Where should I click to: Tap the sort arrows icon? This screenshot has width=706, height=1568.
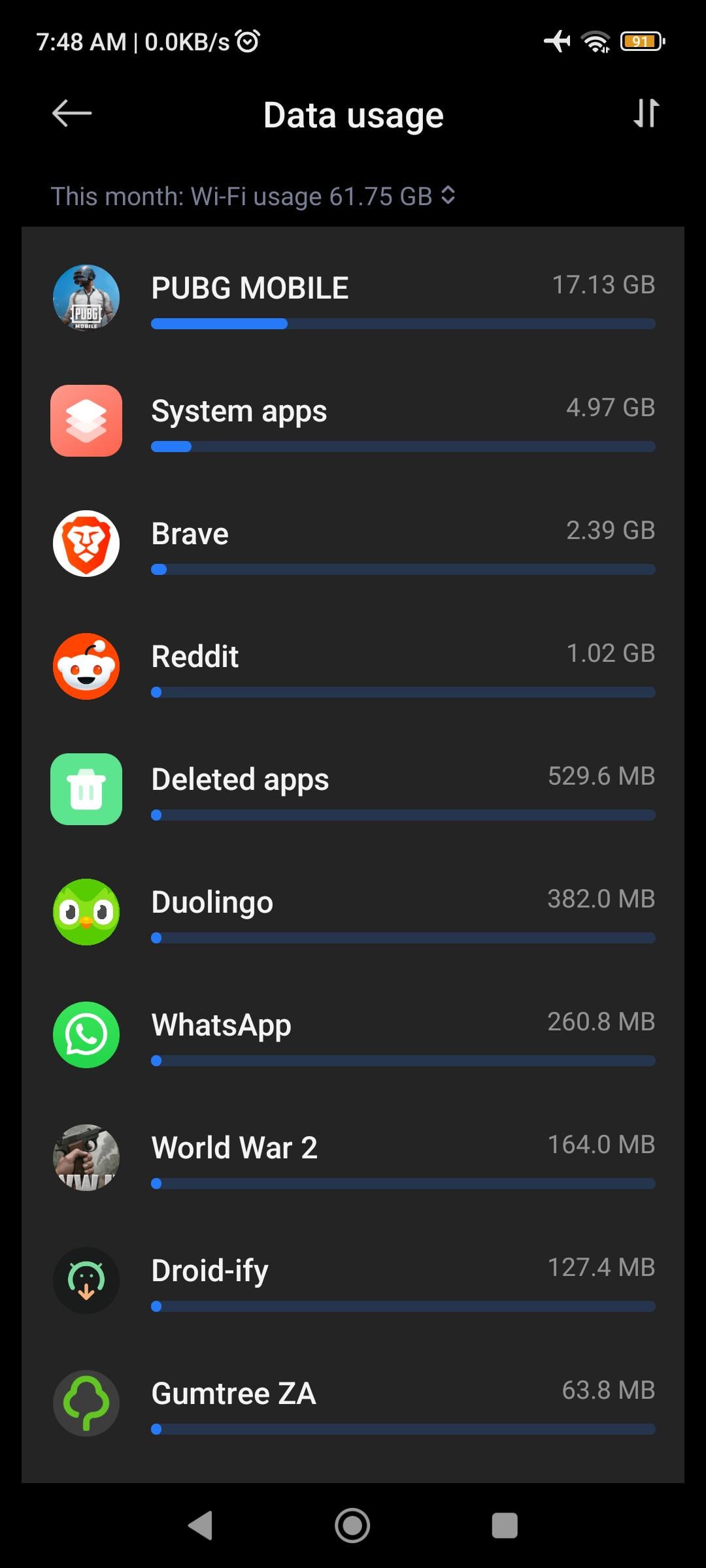tap(646, 114)
